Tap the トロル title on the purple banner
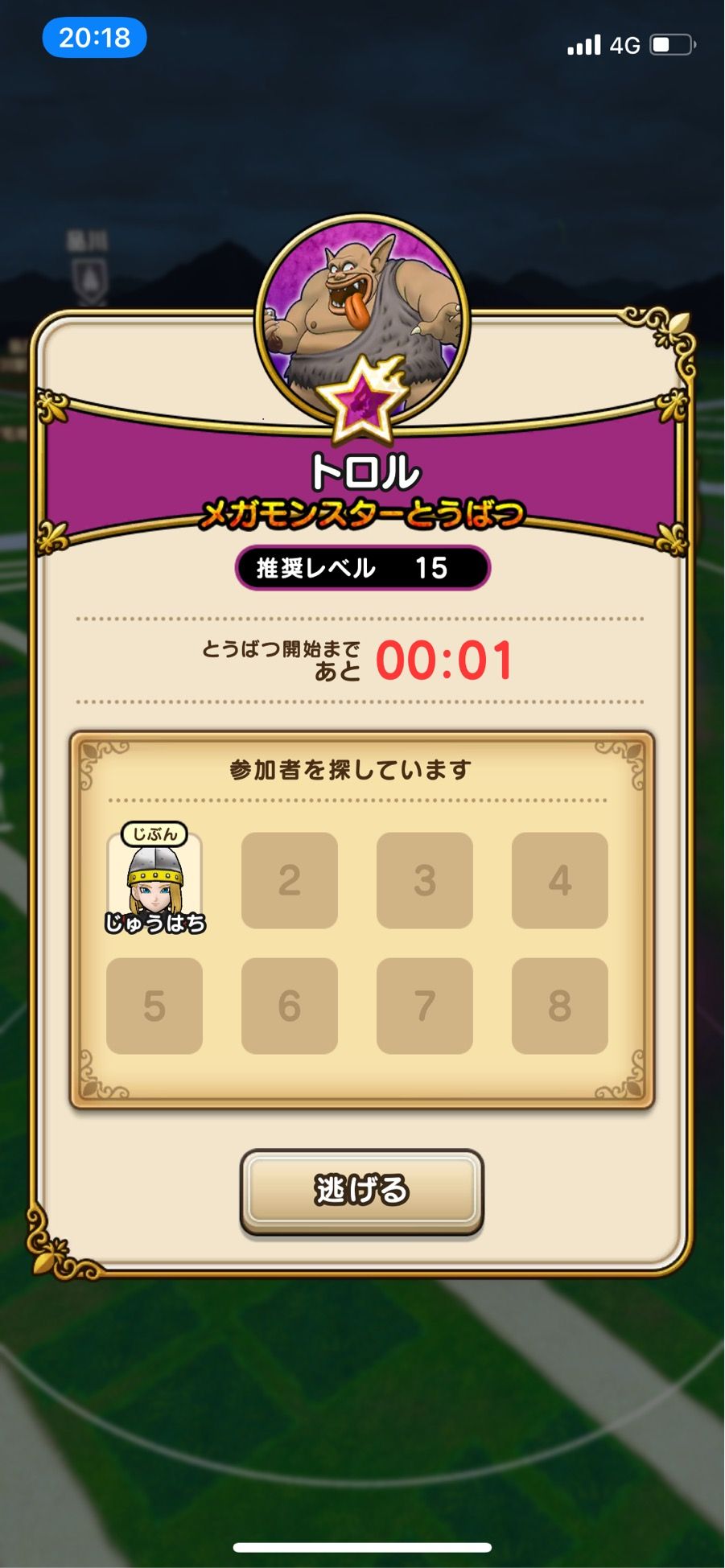 click(x=360, y=475)
